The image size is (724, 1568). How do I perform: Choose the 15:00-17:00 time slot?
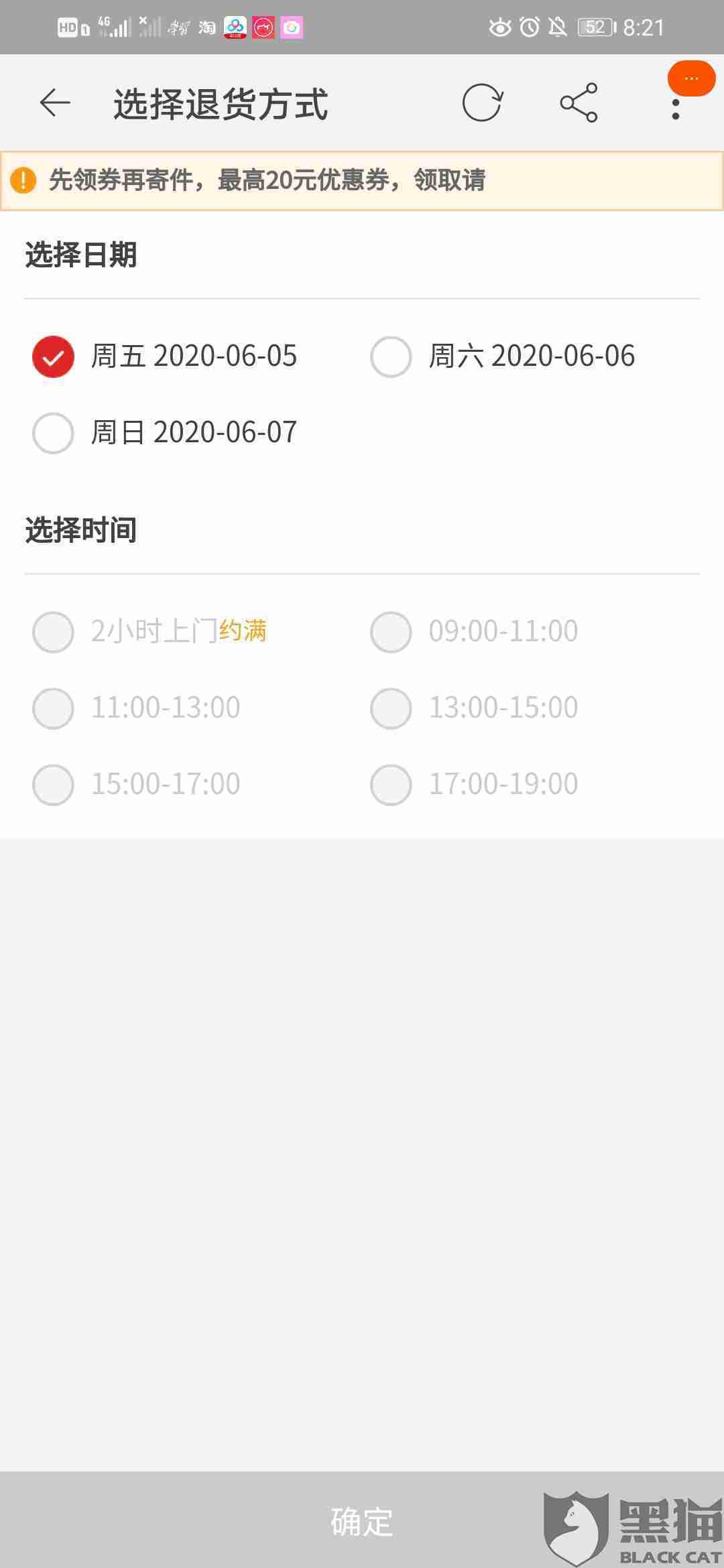(53, 784)
